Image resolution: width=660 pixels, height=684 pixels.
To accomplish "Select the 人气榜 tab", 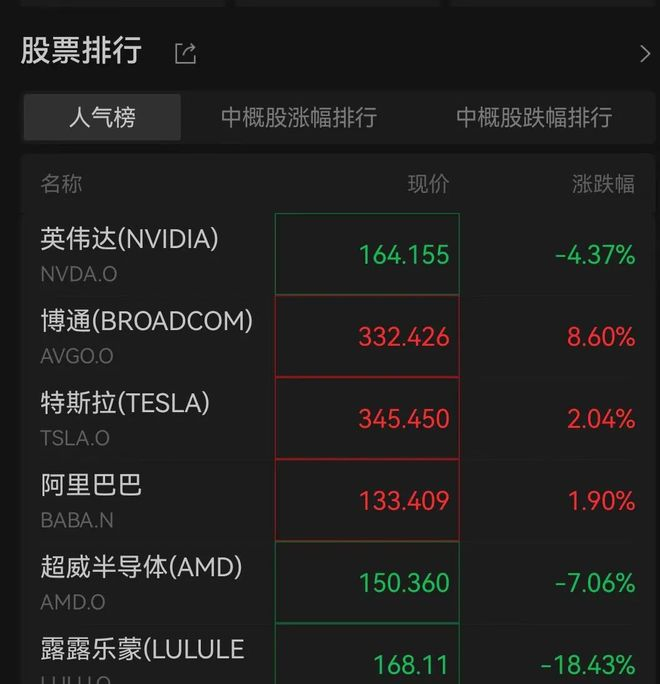I will click(x=103, y=117).
